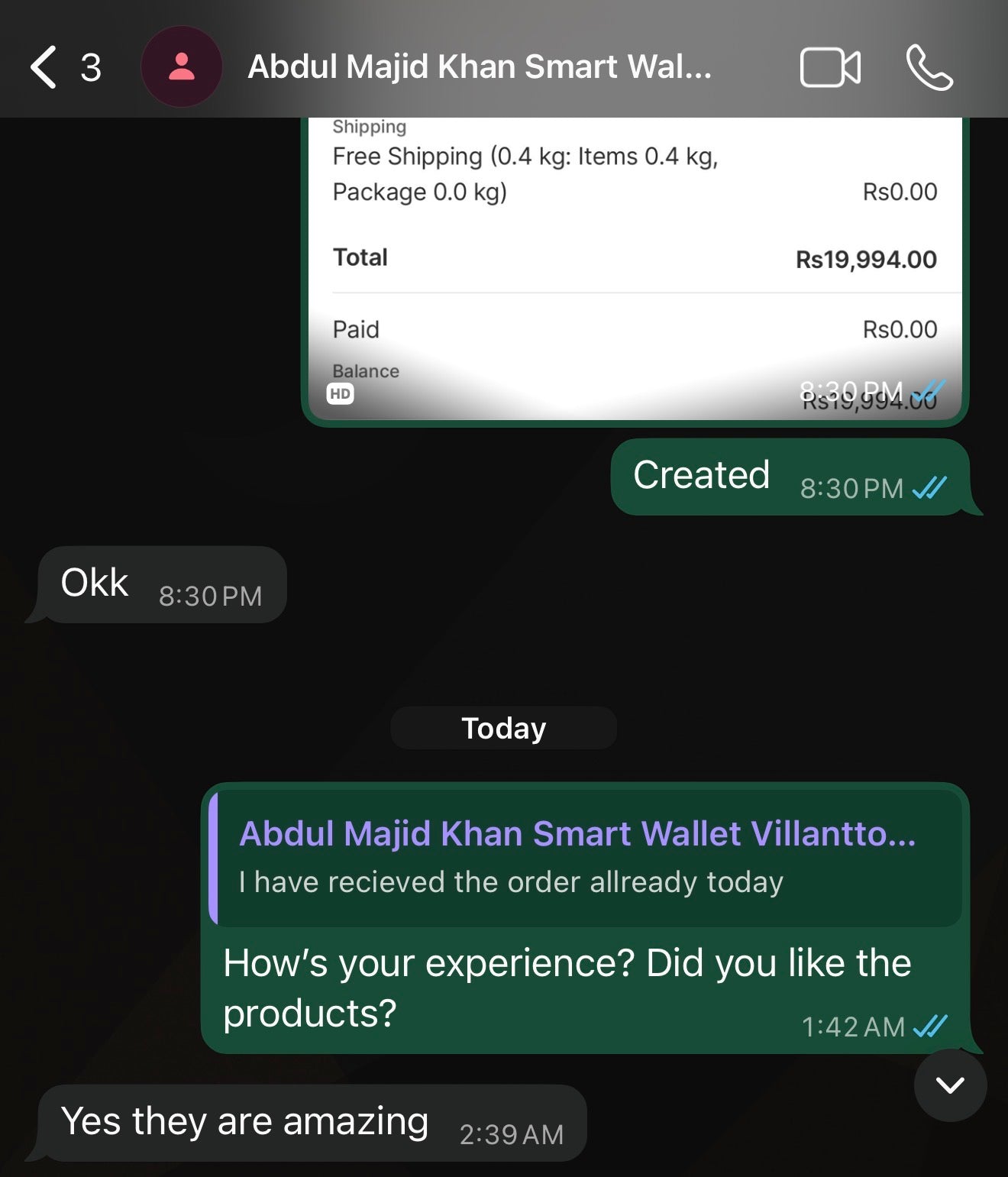Screen dimensions: 1008x1177
Task: Open contact info for Abdul Majid Khan
Action: click(479, 67)
